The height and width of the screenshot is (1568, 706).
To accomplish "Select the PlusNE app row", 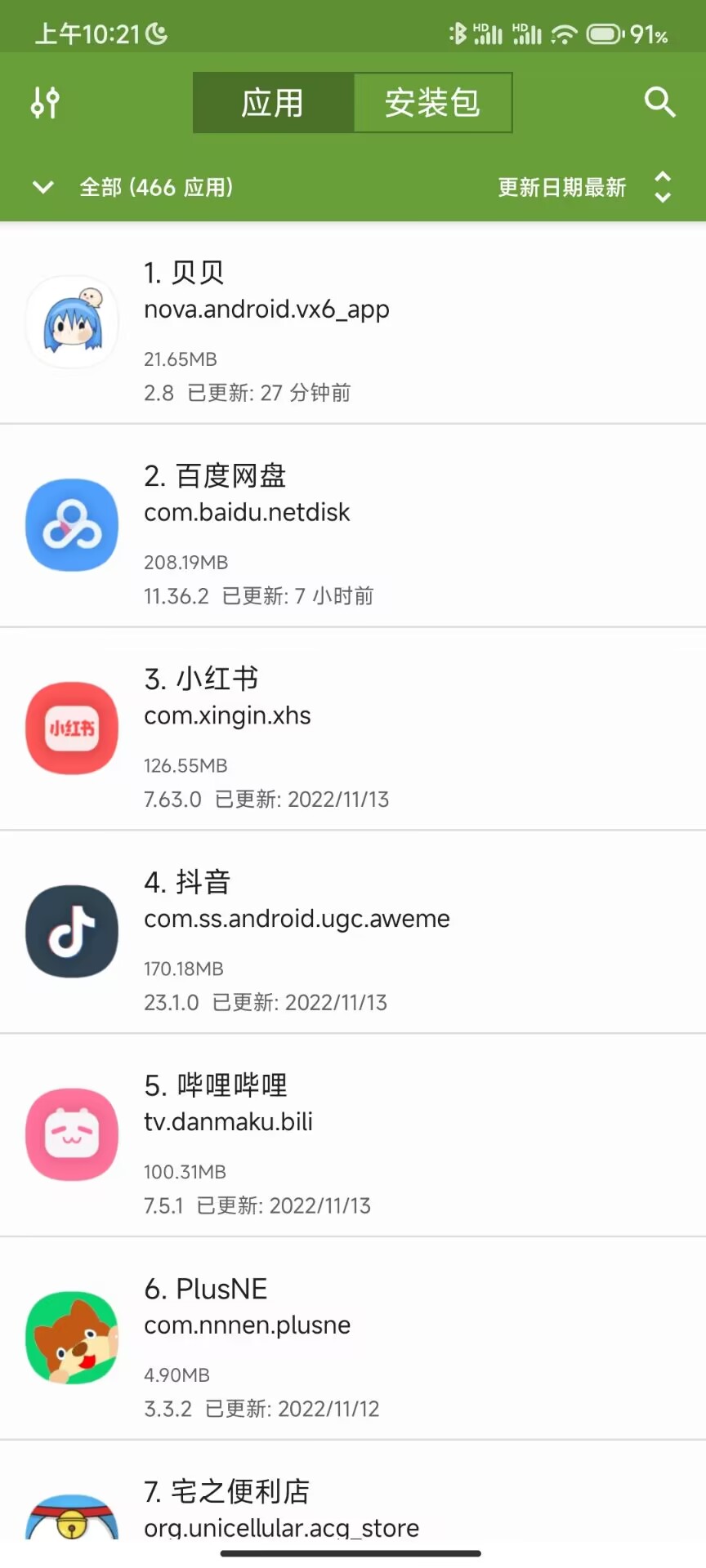I will click(x=353, y=1339).
